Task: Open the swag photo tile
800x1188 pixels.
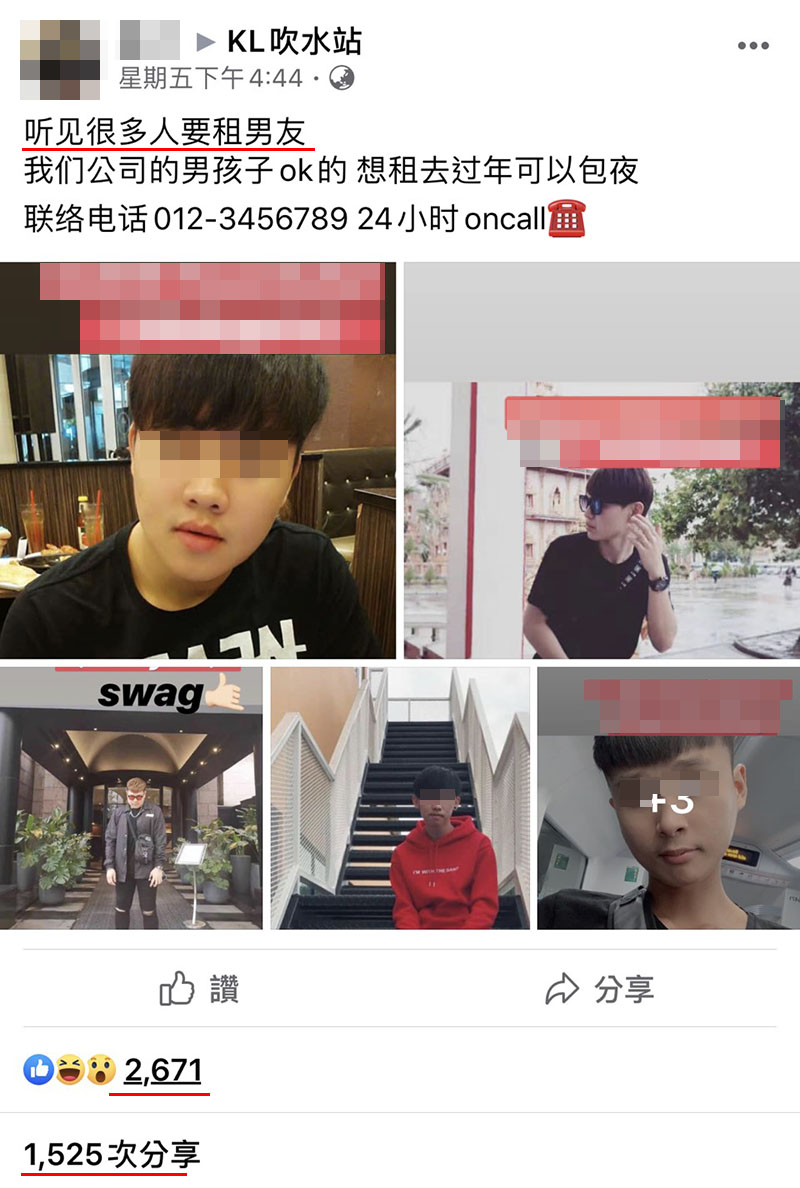Action: coord(131,800)
